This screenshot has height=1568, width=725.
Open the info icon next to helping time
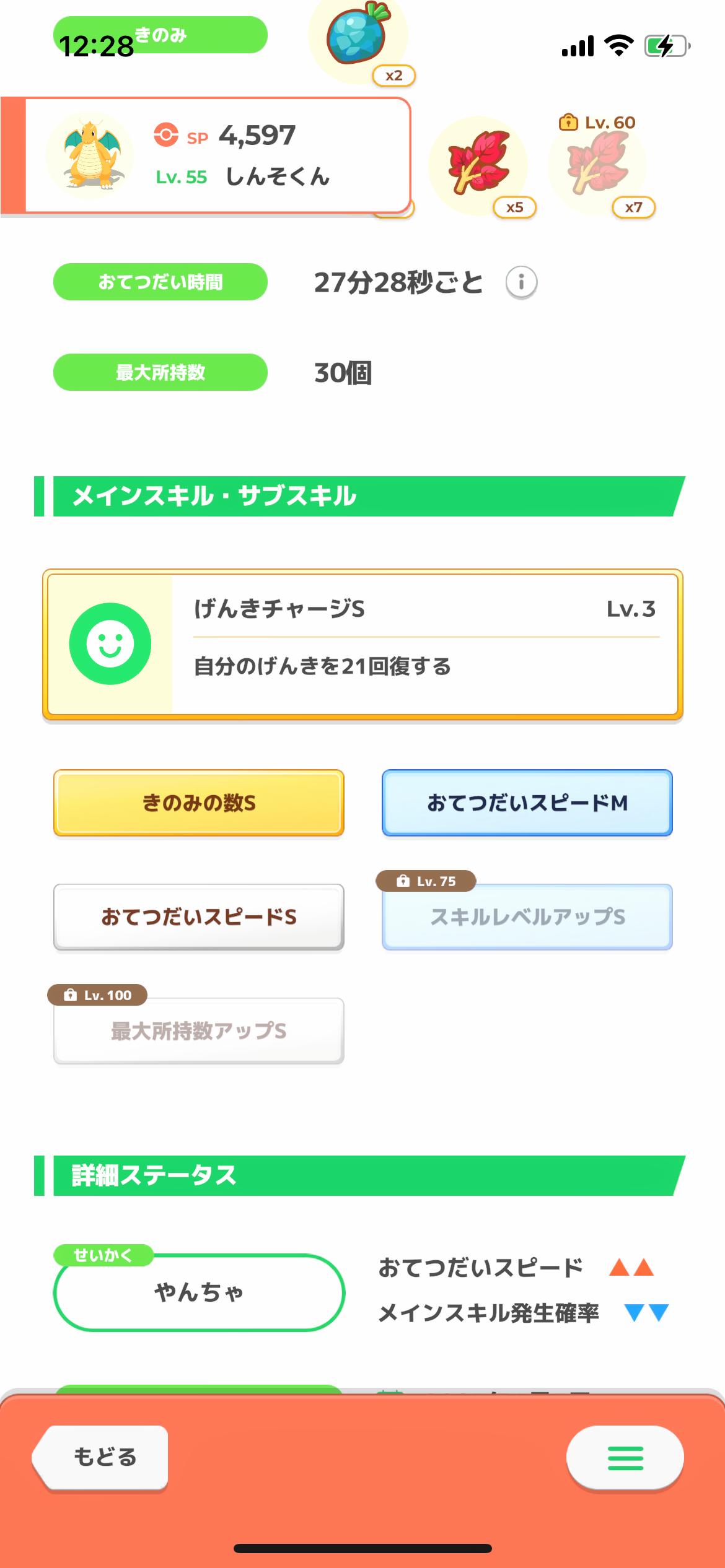521,282
